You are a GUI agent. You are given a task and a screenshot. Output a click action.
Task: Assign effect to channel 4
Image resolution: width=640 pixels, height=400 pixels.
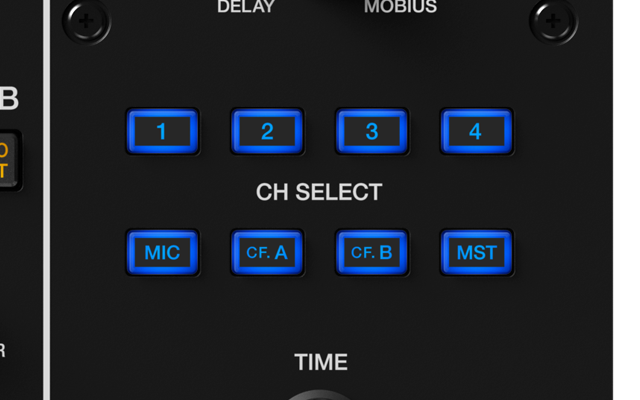[476, 131]
